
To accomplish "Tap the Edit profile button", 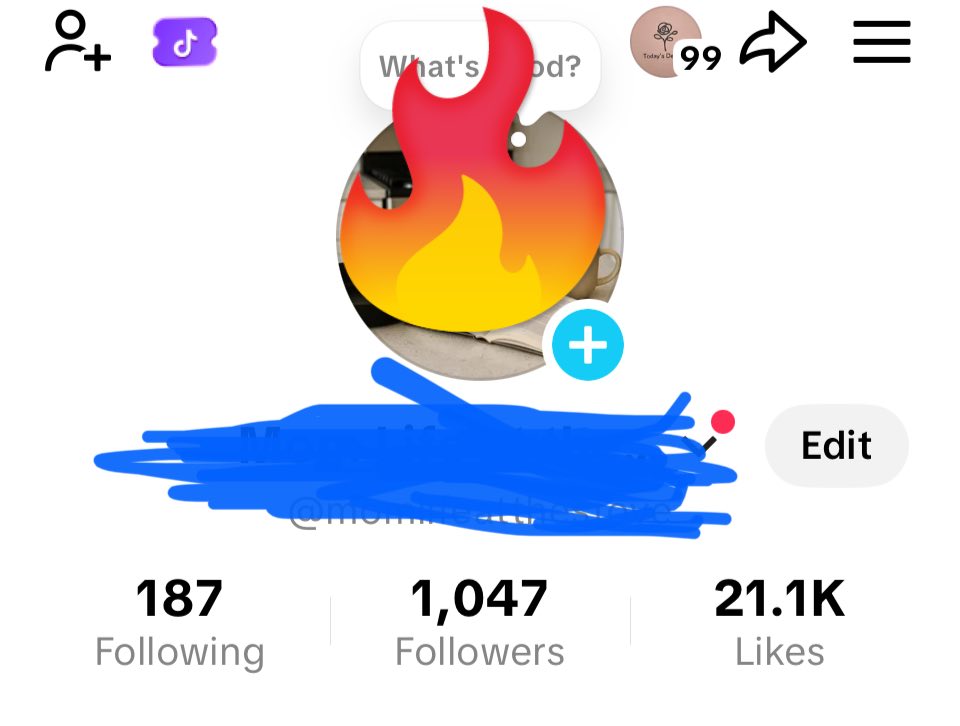I will point(836,446).
